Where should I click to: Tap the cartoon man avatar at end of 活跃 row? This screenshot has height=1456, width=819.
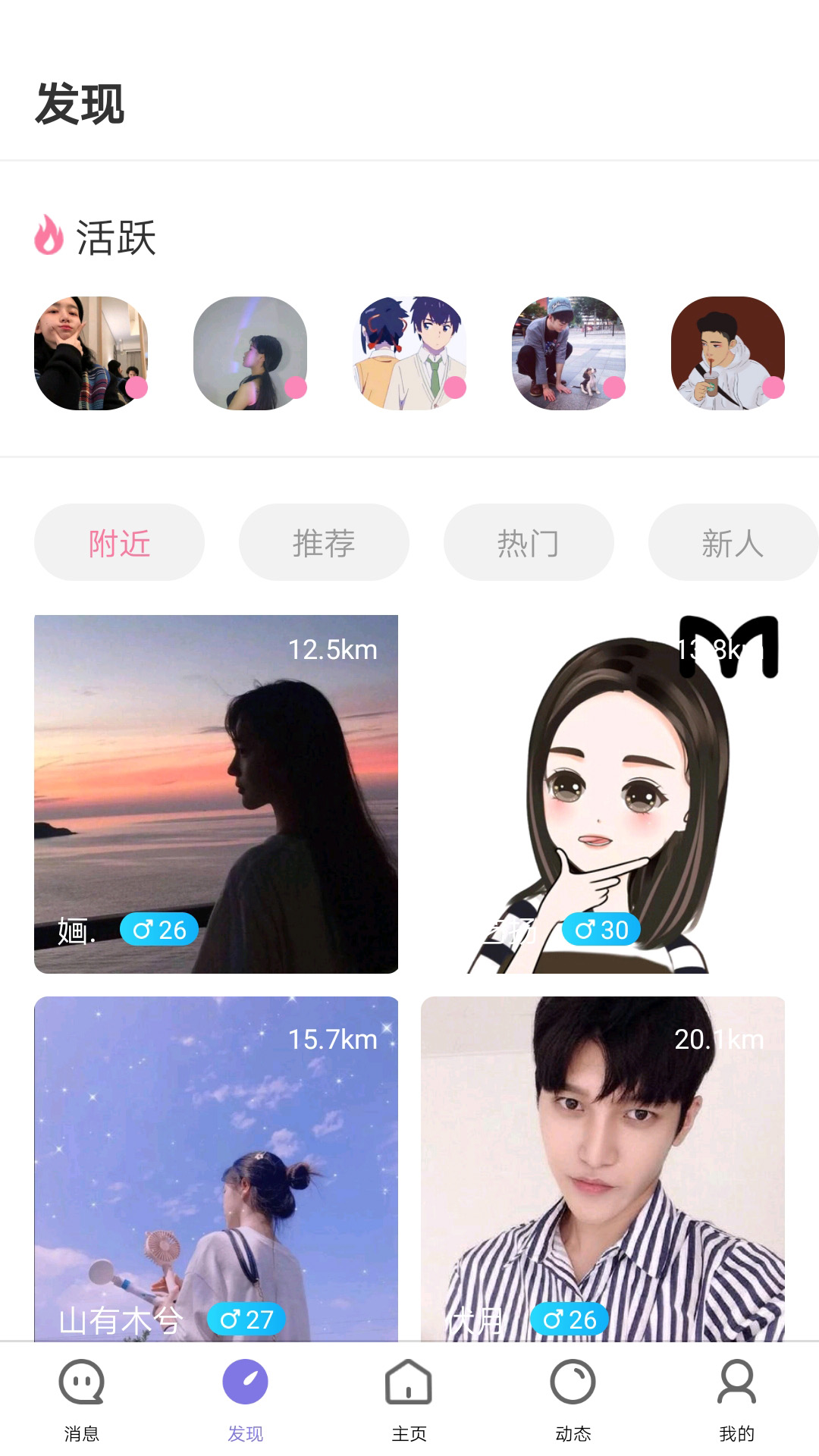[x=729, y=352]
